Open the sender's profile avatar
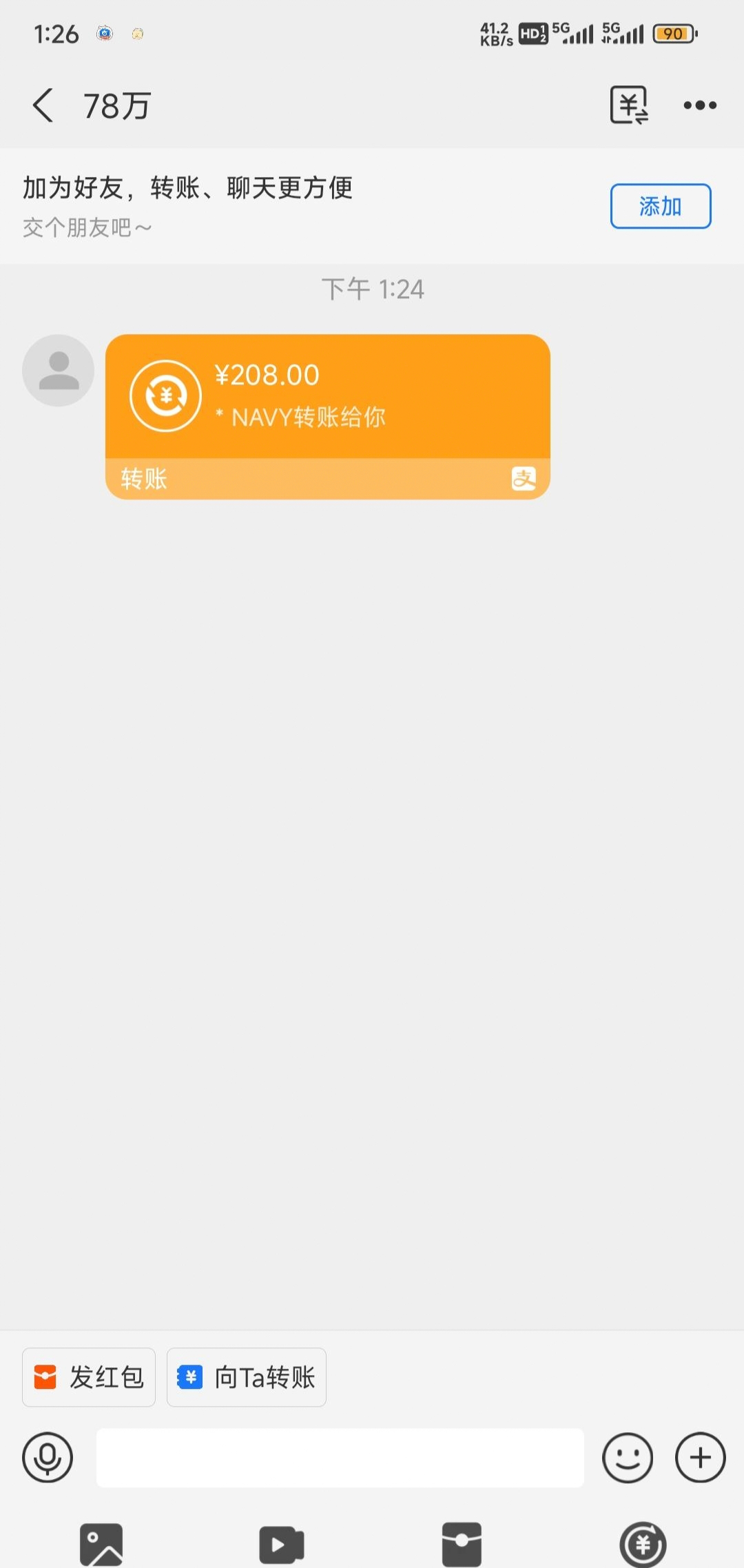Screen dimensions: 744x1568 tap(59, 371)
